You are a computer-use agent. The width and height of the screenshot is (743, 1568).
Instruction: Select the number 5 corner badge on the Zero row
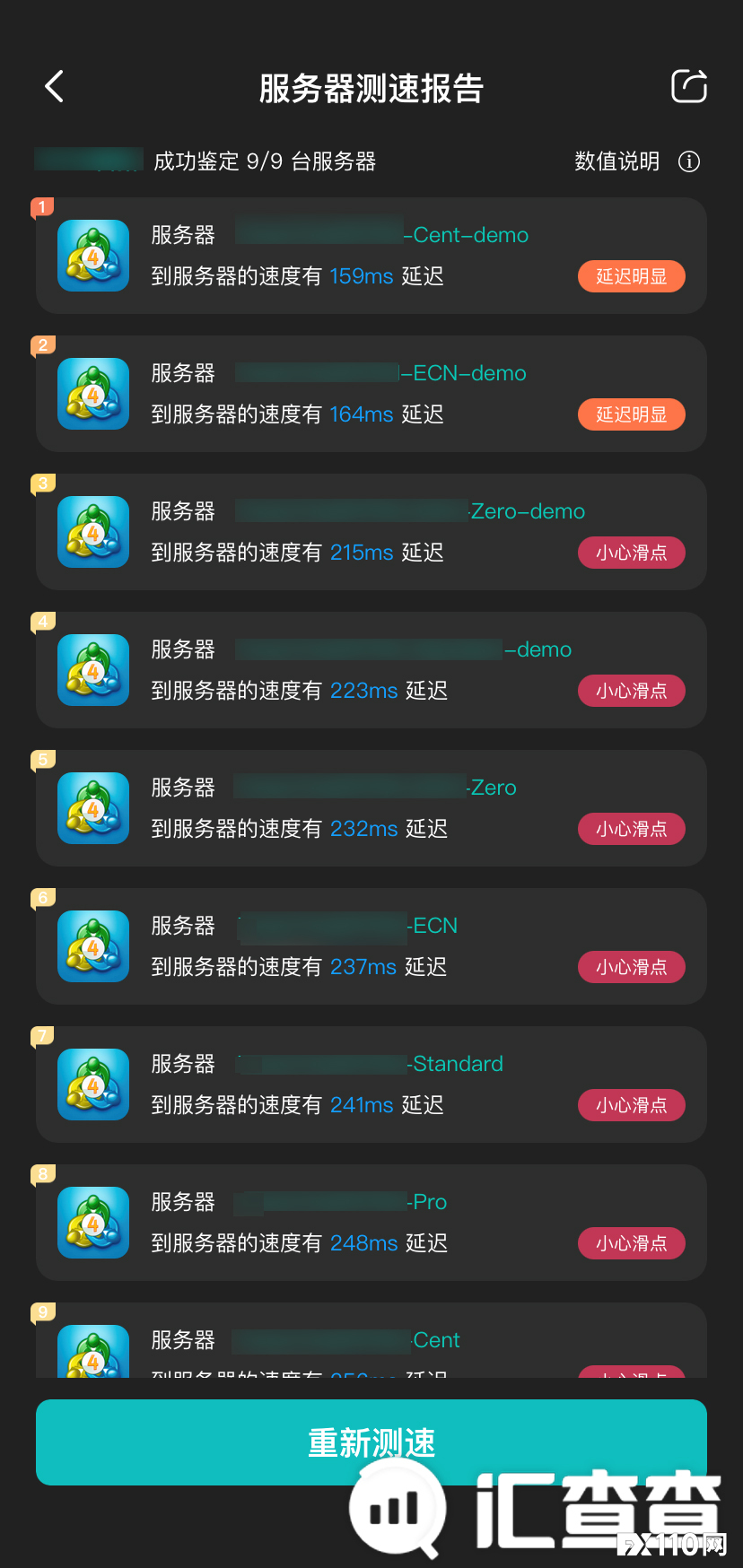click(x=42, y=759)
